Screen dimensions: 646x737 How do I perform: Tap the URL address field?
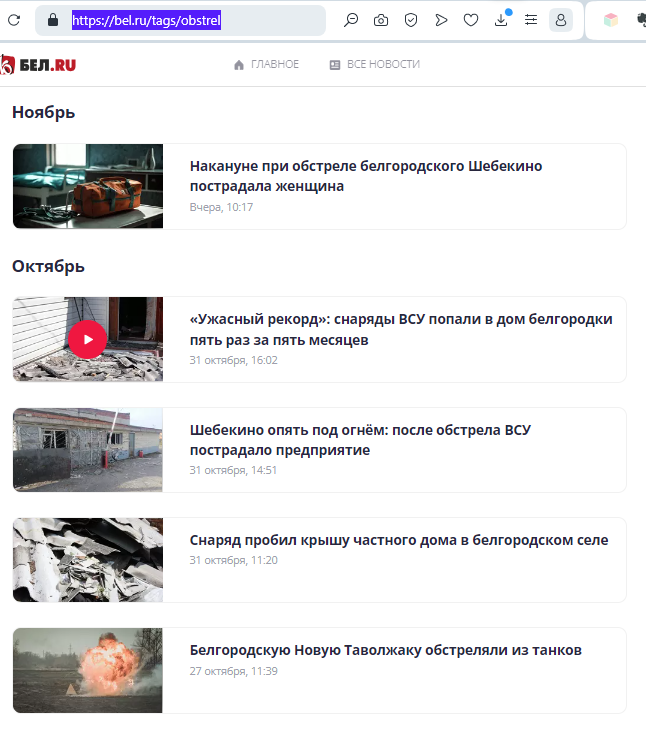181,20
